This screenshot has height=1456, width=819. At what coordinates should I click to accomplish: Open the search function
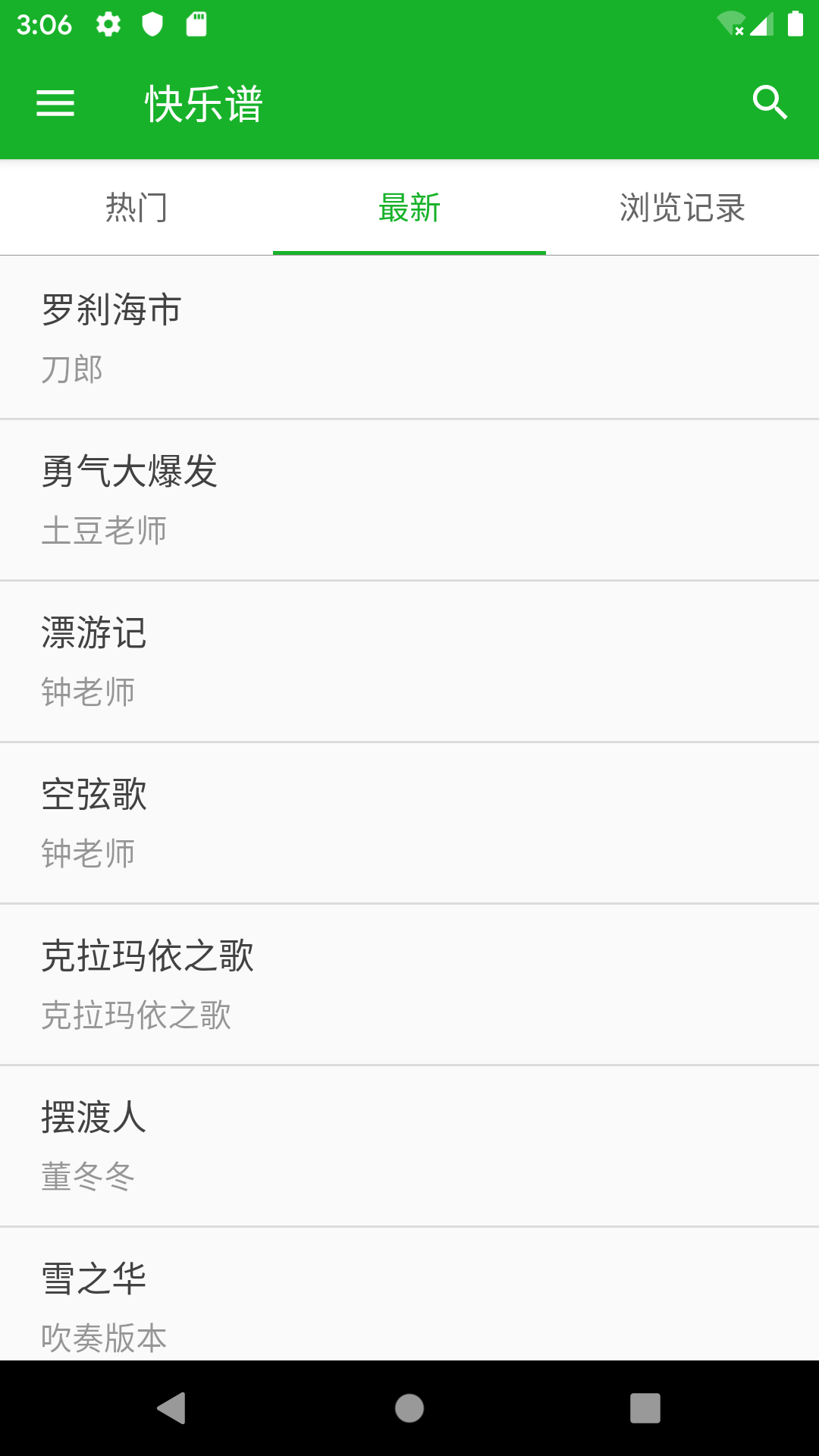[x=770, y=103]
